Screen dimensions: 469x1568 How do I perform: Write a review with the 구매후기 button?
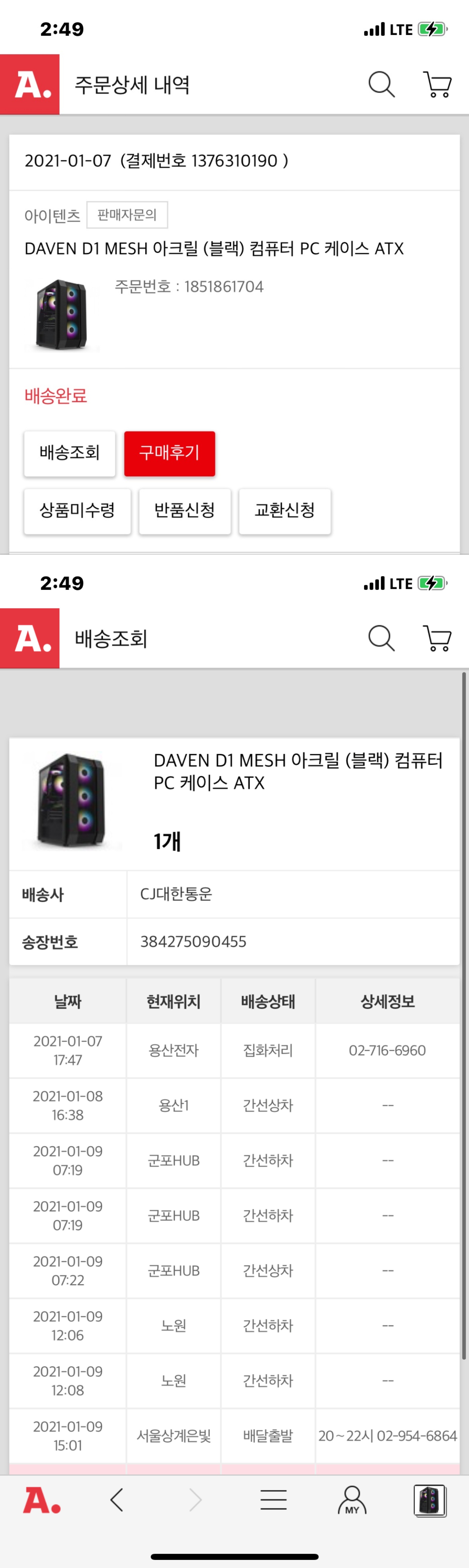[x=169, y=453]
